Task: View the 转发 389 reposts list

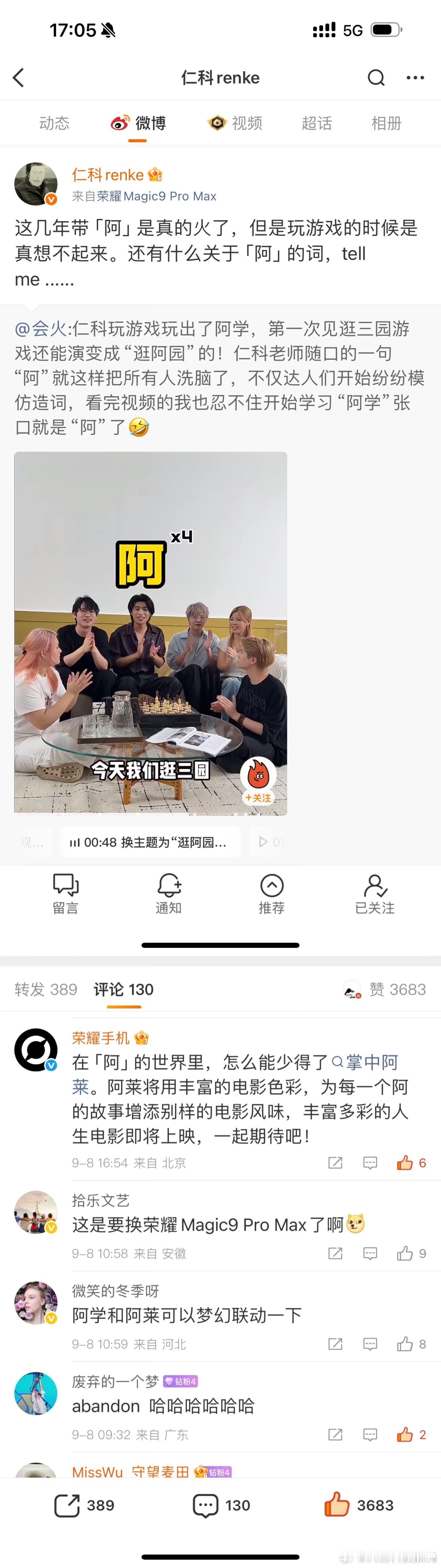Action: click(46, 990)
